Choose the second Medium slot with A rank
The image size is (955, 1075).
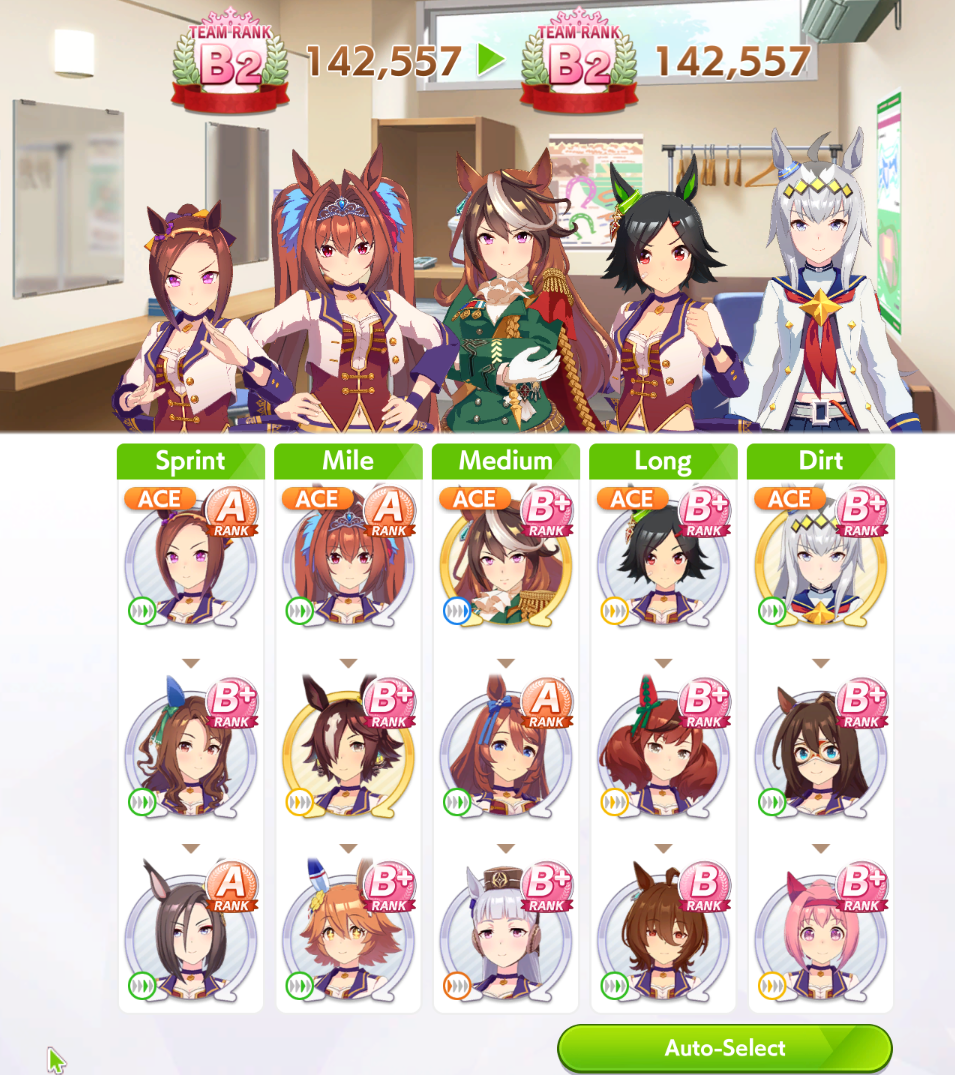tap(506, 747)
